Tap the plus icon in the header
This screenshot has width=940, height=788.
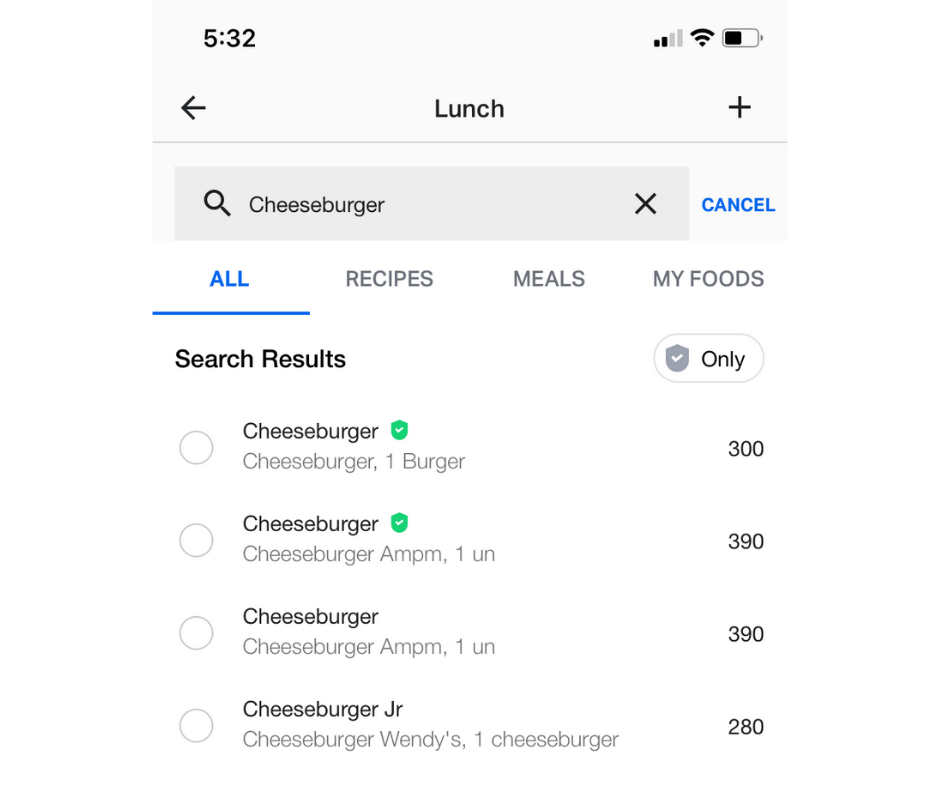pyautogui.click(x=739, y=108)
